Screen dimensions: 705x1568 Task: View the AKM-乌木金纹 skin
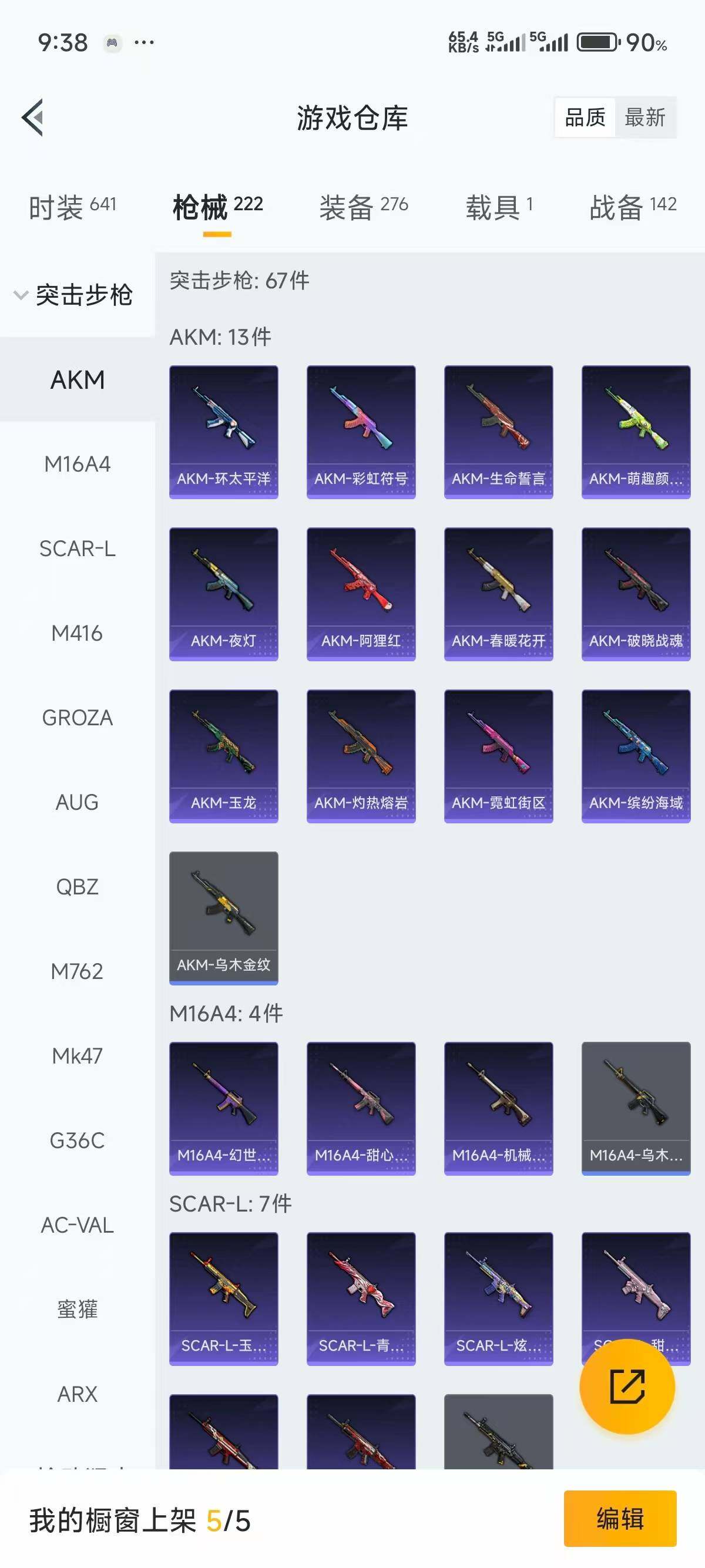point(223,917)
